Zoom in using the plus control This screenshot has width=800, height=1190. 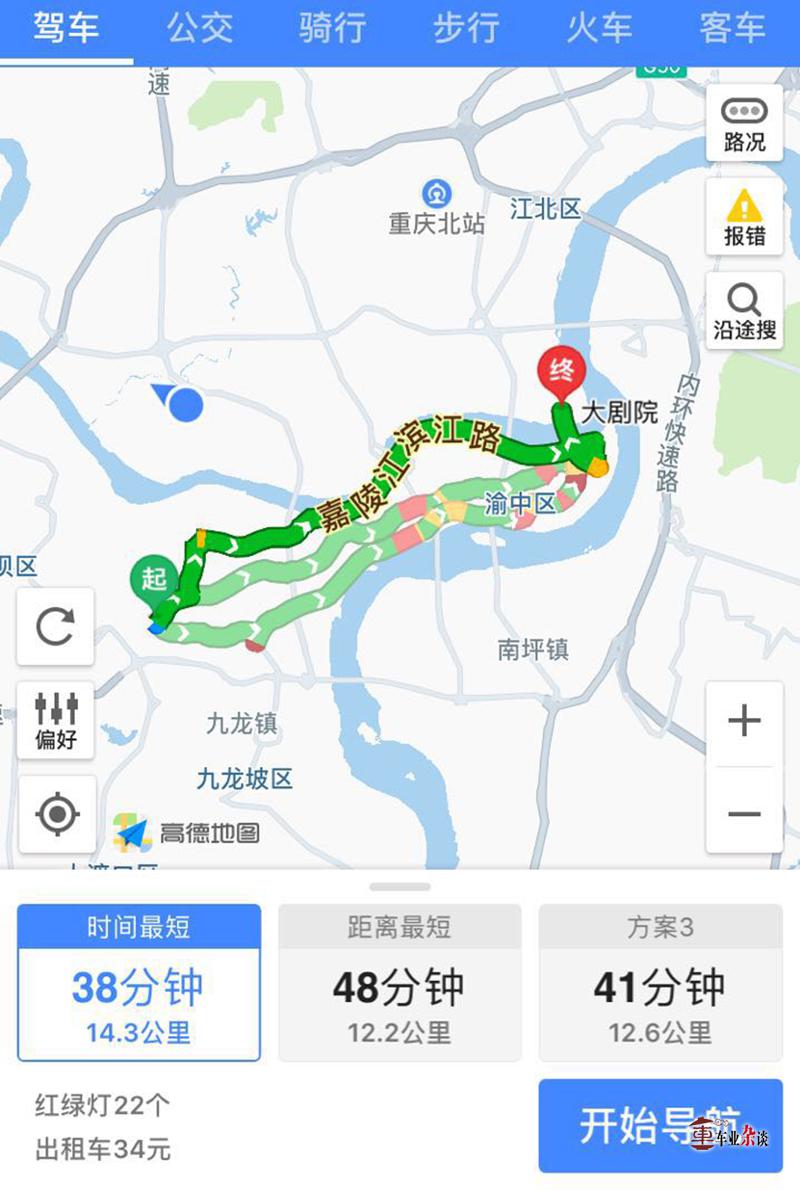click(x=744, y=719)
